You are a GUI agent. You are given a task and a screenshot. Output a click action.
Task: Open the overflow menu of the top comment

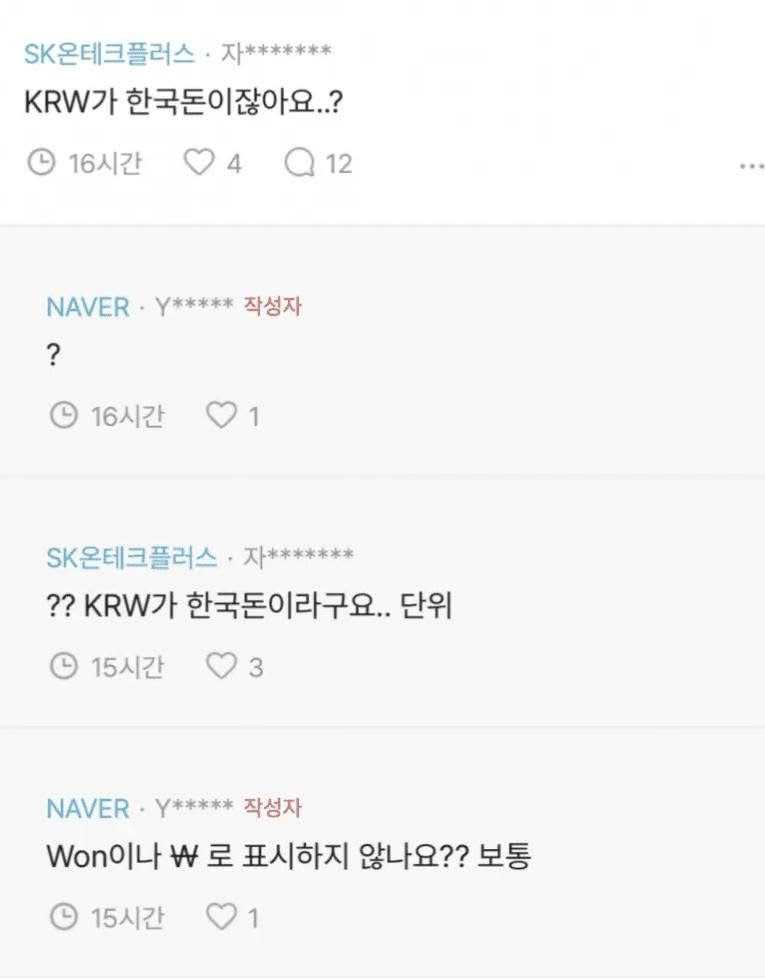(750, 166)
